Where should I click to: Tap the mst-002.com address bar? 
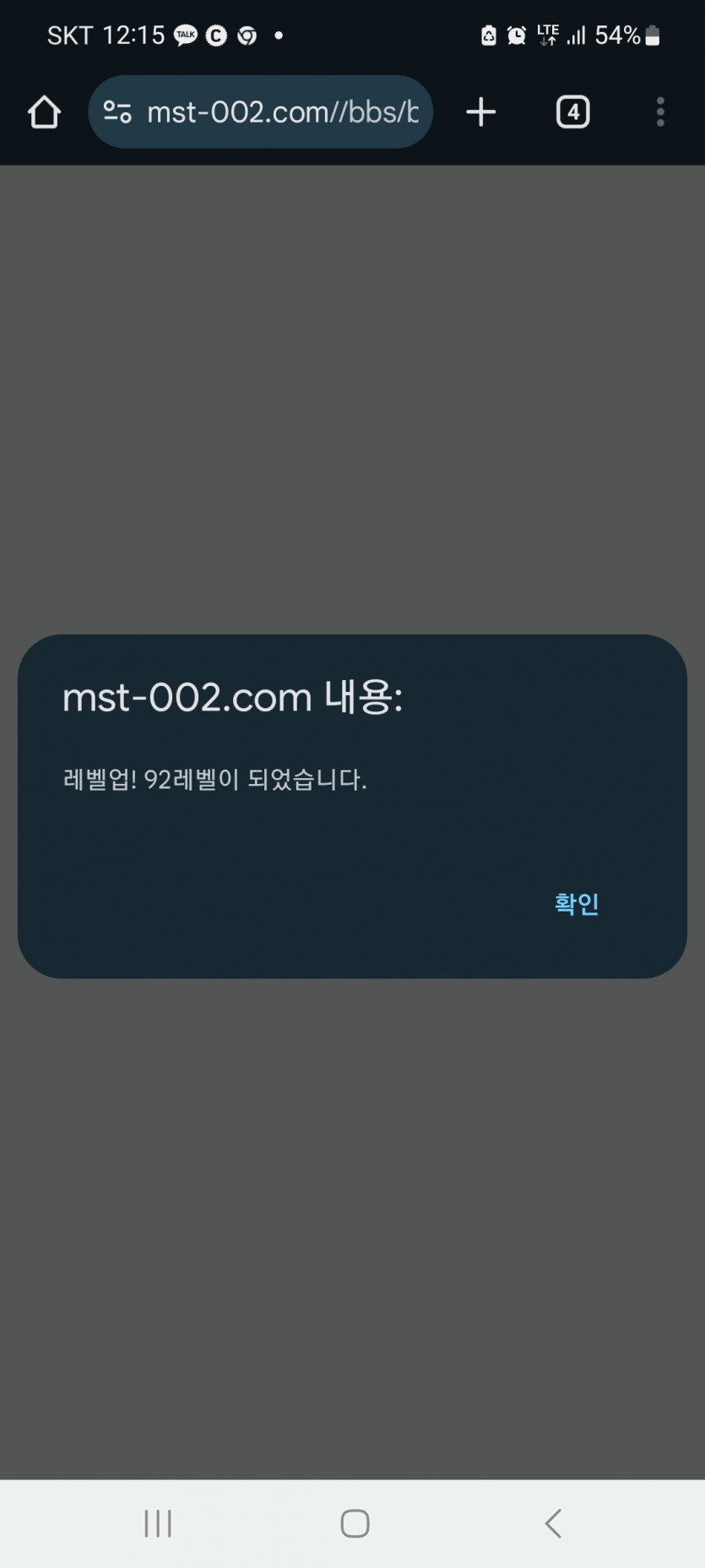click(283, 112)
